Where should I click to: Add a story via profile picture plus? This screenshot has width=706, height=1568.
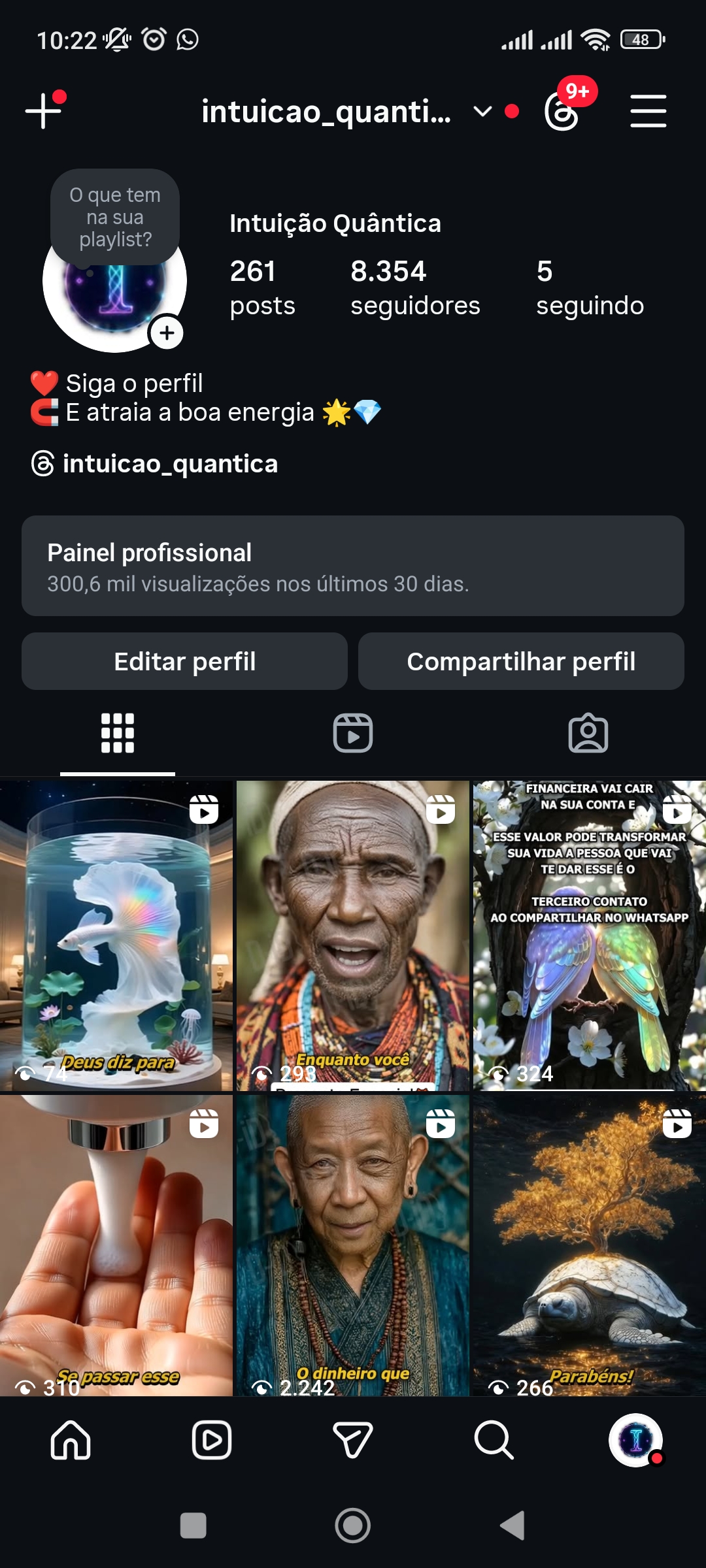(167, 333)
